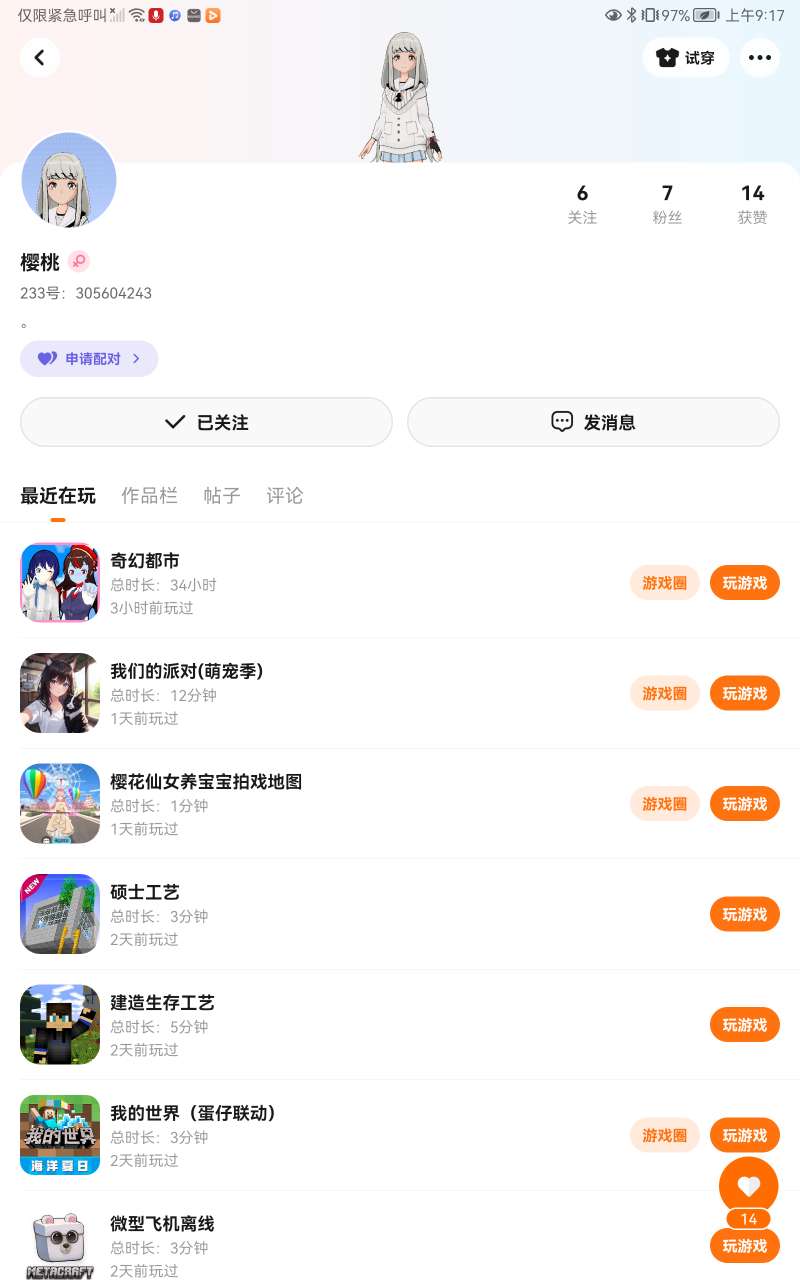Play 奇幻都市 with 玩游戏
This screenshot has width=800, height=1280.
[x=744, y=583]
